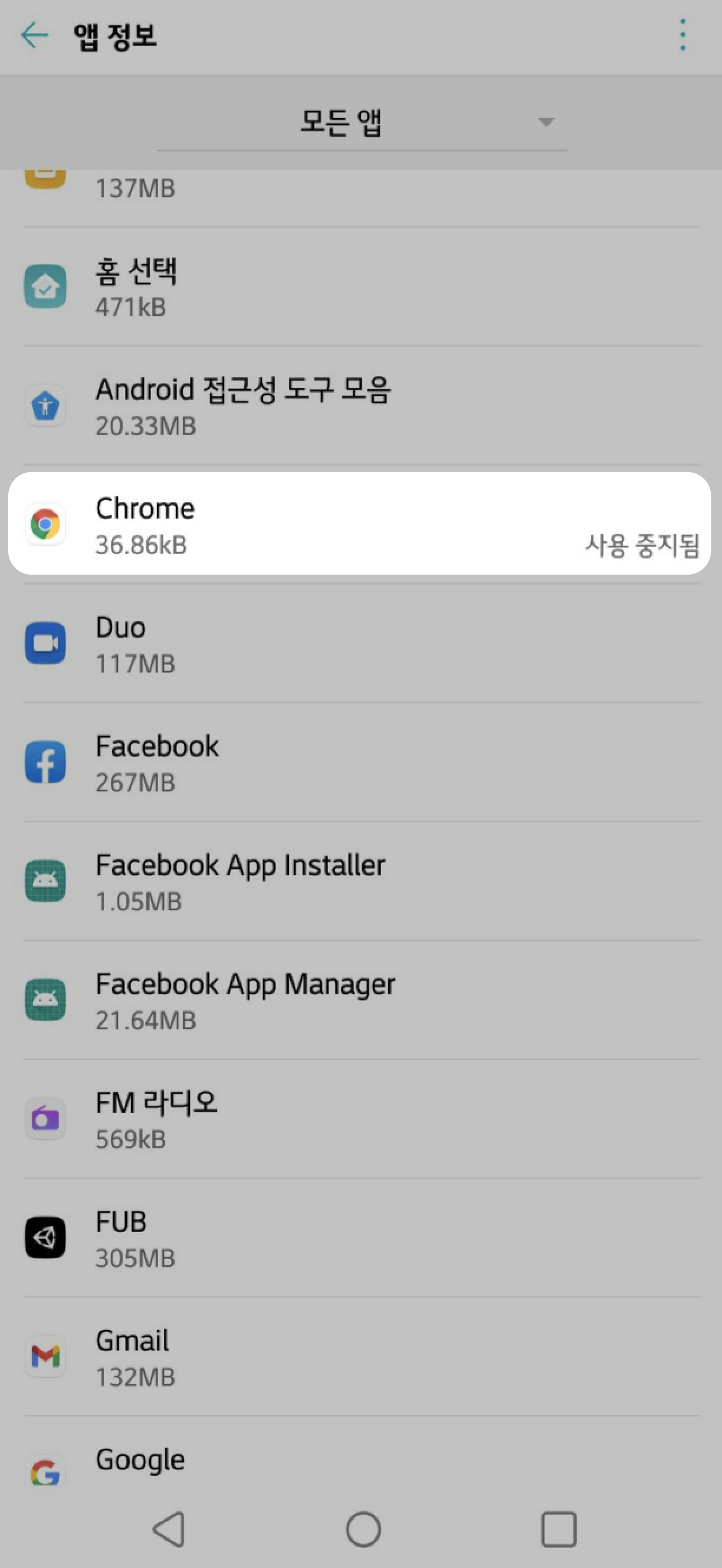Open the Google app info
Image resolution: width=722 pixels, height=1568 pixels.
coord(360,1461)
